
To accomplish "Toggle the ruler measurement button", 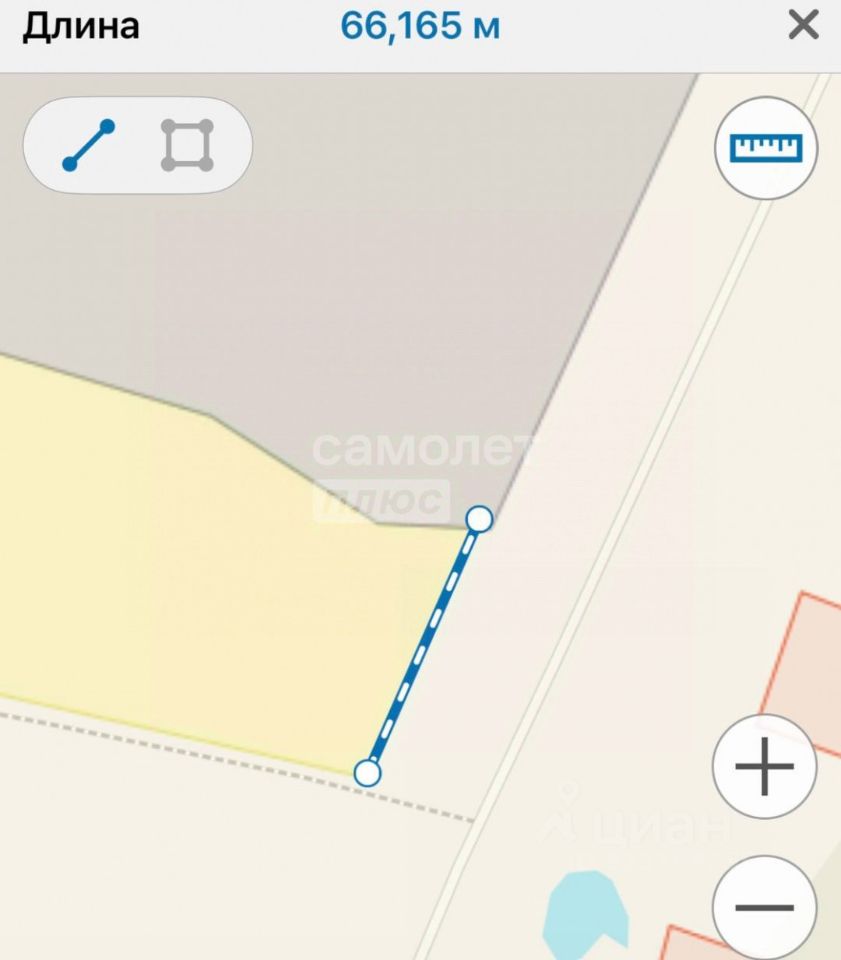I will click(766, 148).
